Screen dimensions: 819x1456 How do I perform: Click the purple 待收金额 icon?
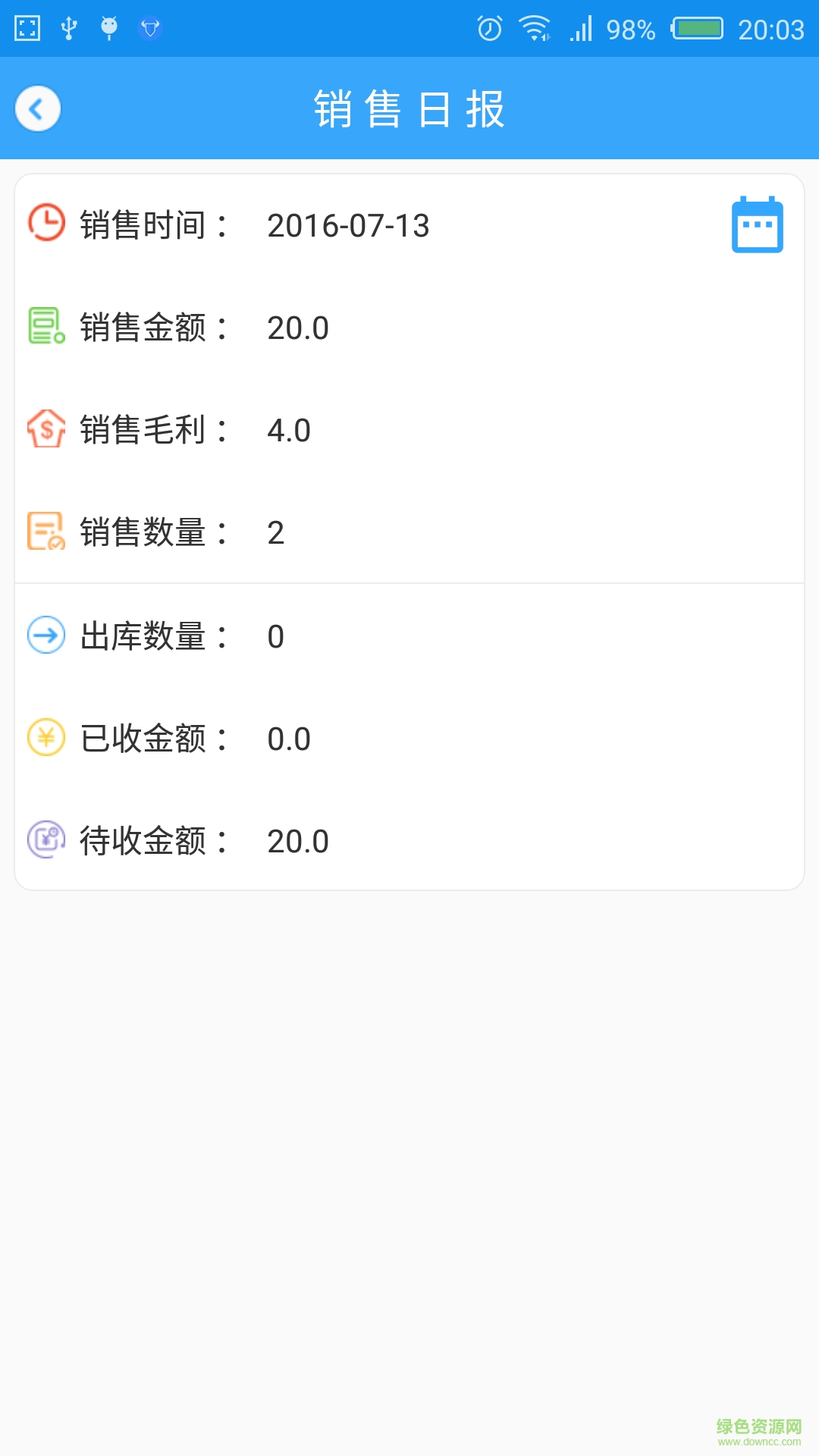coord(45,840)
